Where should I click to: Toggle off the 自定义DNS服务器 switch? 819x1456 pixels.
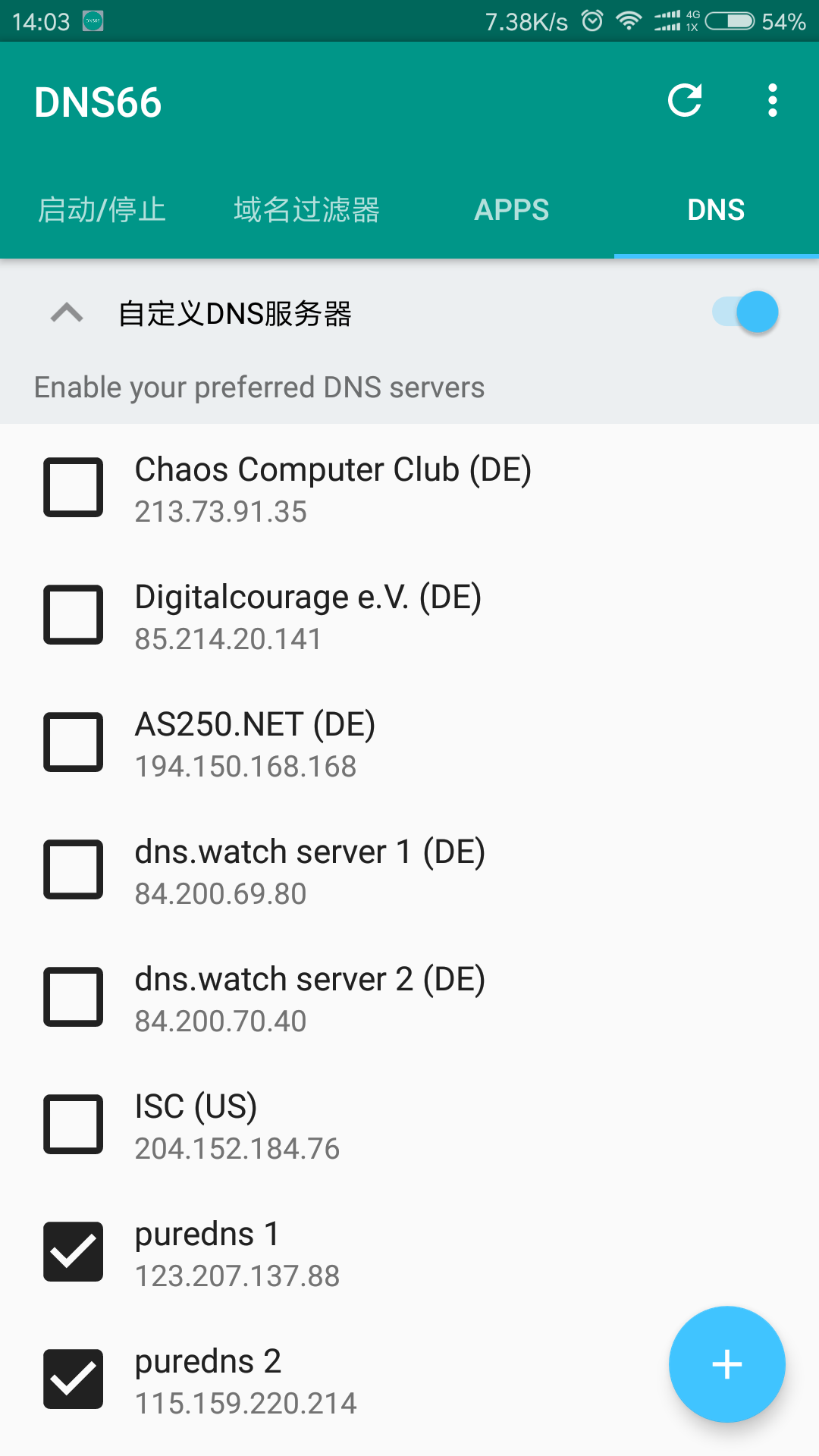pos(746,312)
